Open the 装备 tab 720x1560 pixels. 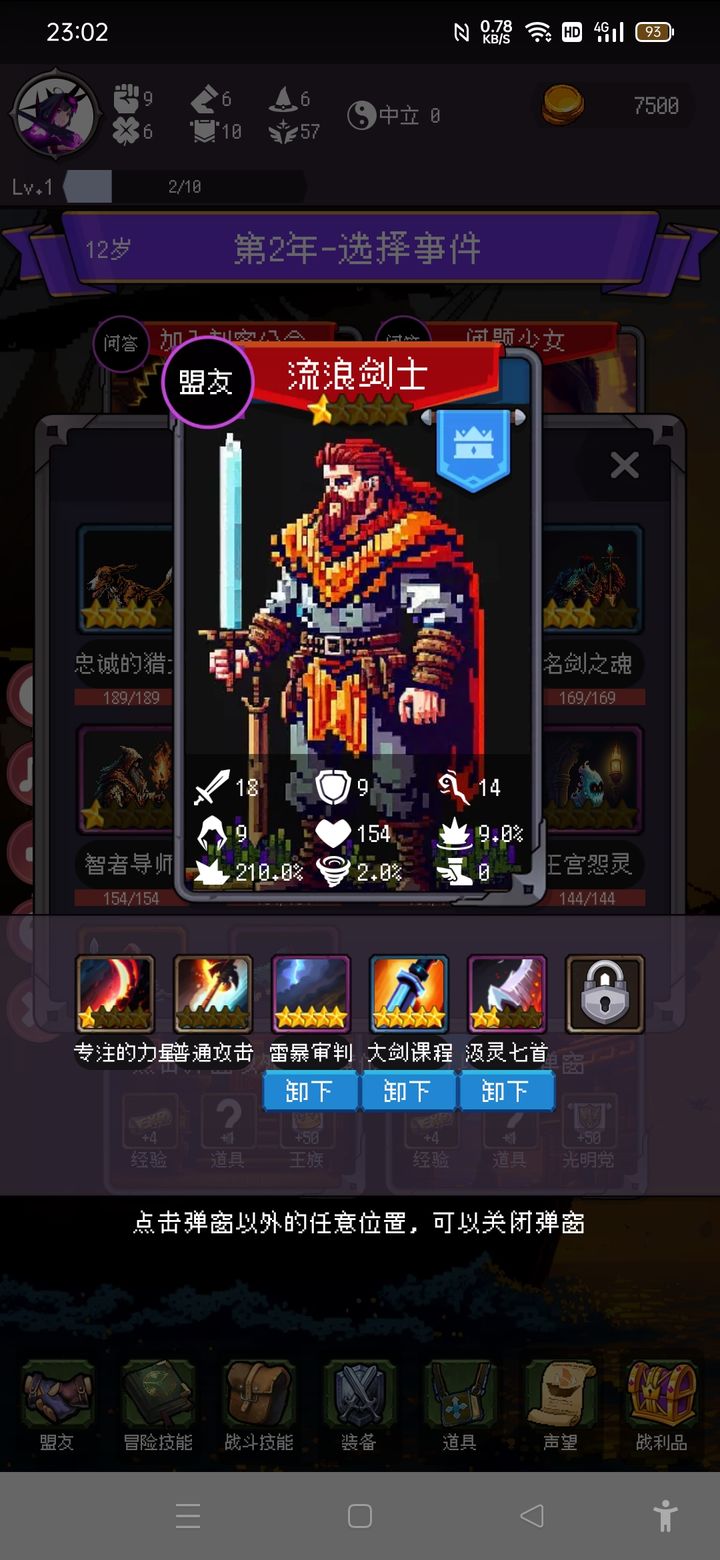coord(358,1404)
